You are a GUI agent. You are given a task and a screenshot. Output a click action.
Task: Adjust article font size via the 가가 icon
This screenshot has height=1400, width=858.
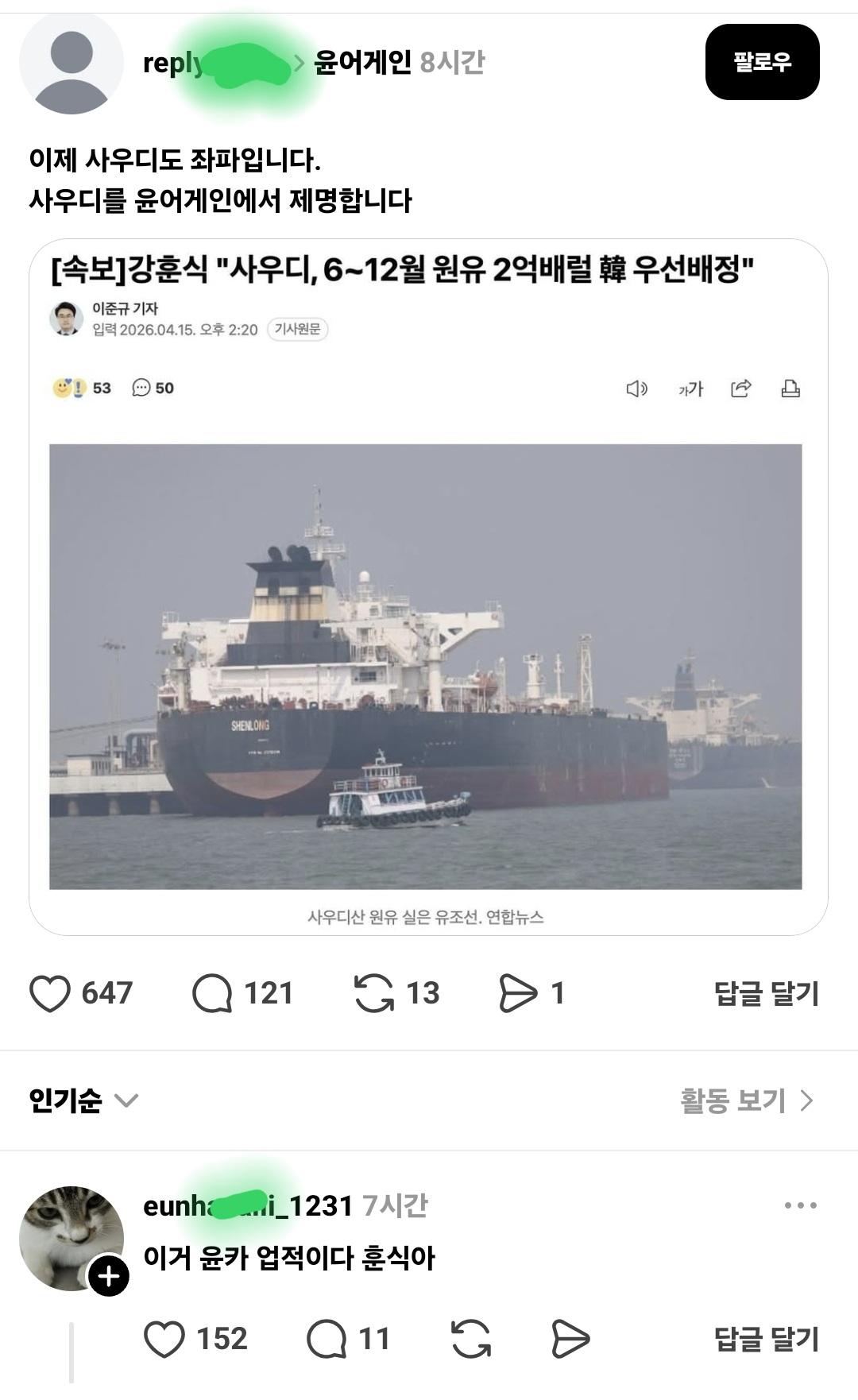click(689, 389)
